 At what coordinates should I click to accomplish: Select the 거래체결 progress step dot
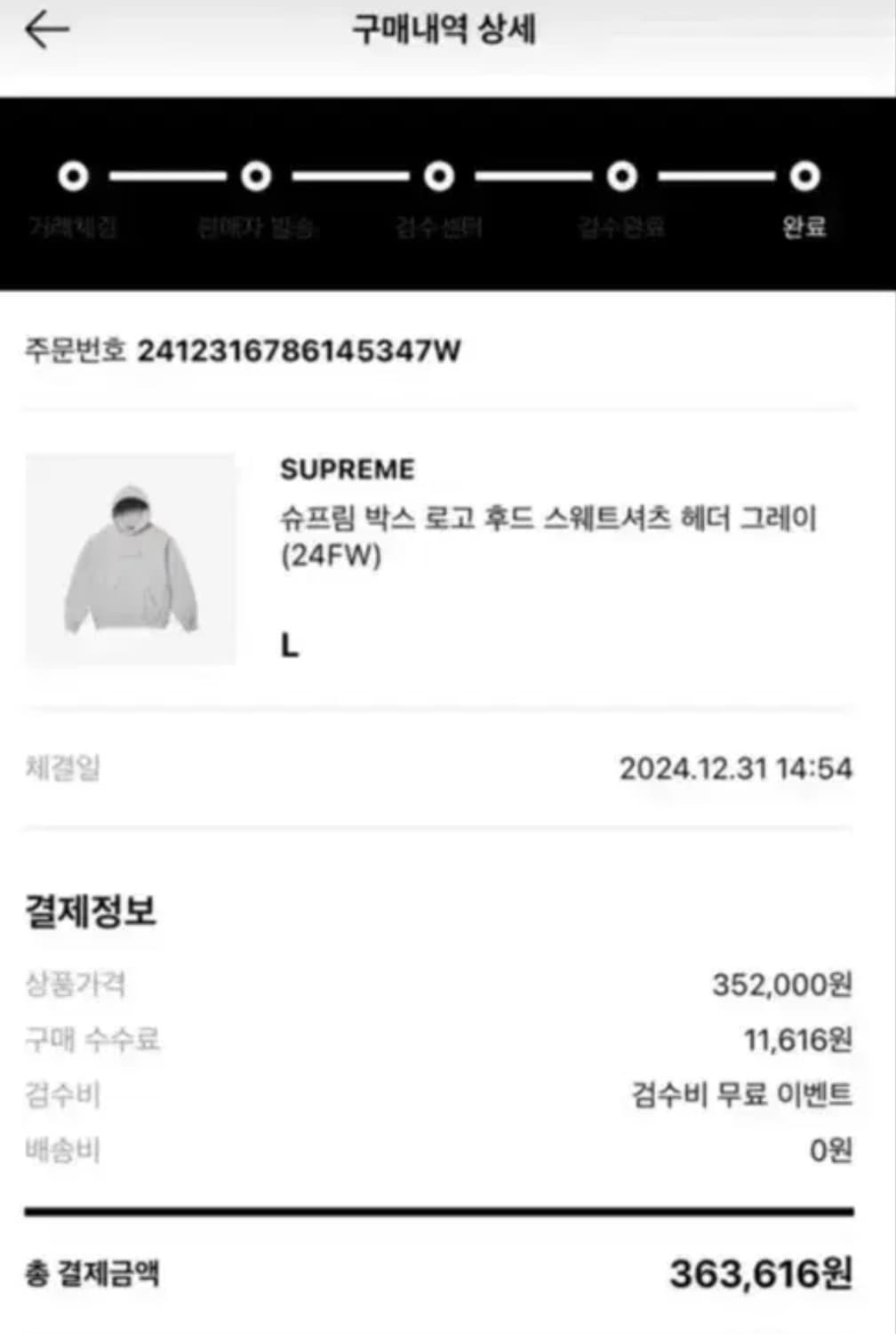pos(73,175)
